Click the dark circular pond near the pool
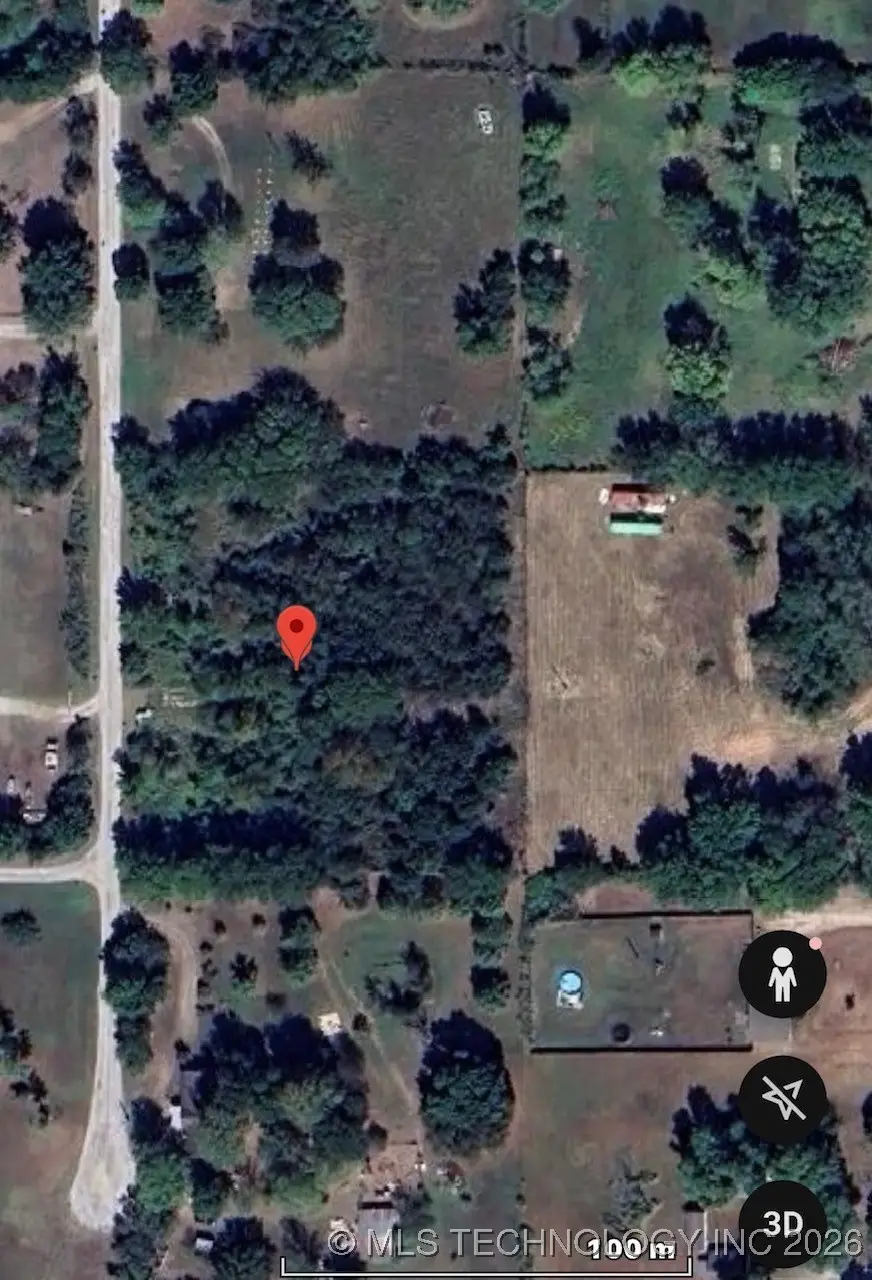The width and height of the screenshot is (872, 1280). 618,1030
